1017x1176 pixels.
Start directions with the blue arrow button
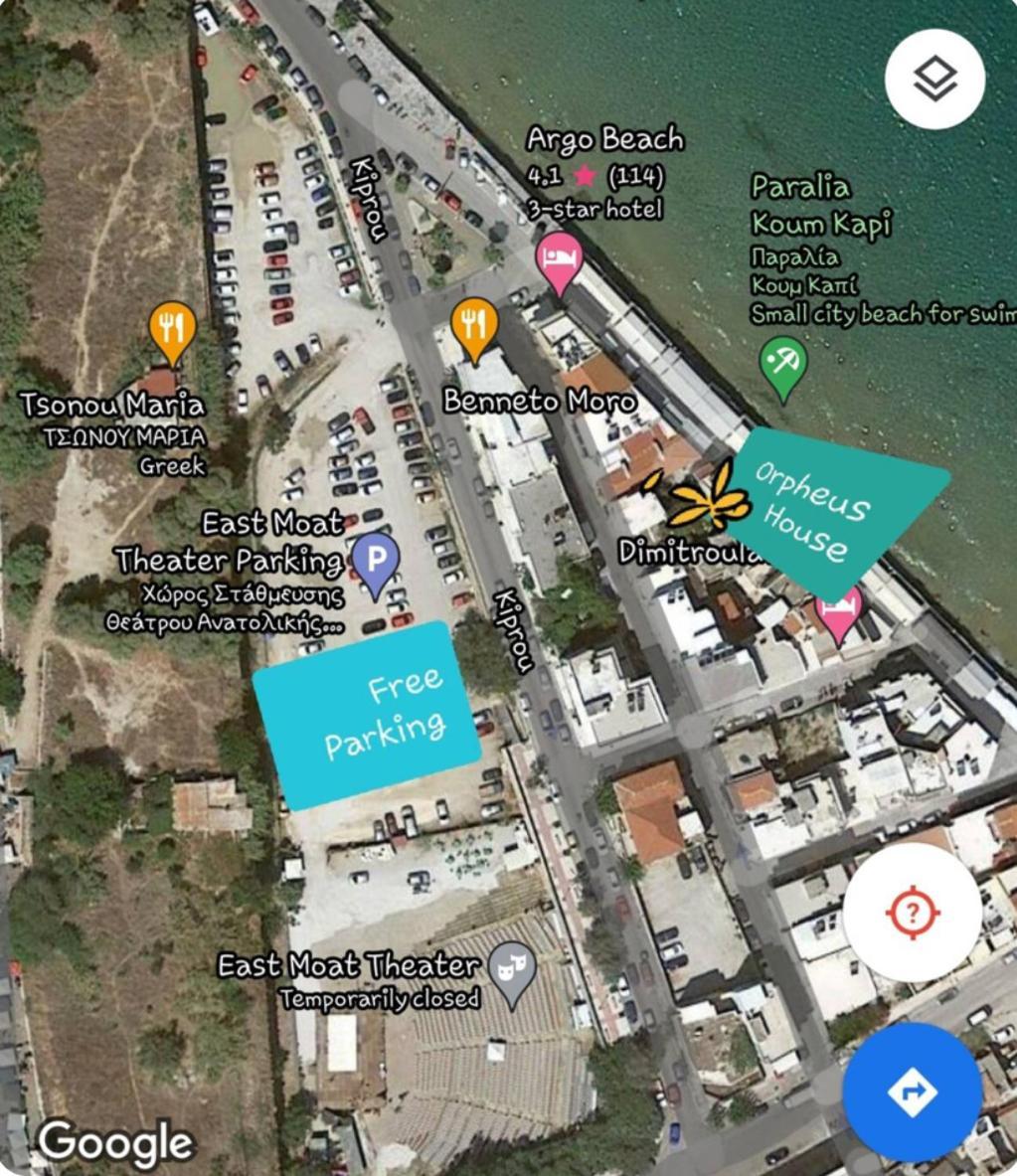click(913, 1092)
